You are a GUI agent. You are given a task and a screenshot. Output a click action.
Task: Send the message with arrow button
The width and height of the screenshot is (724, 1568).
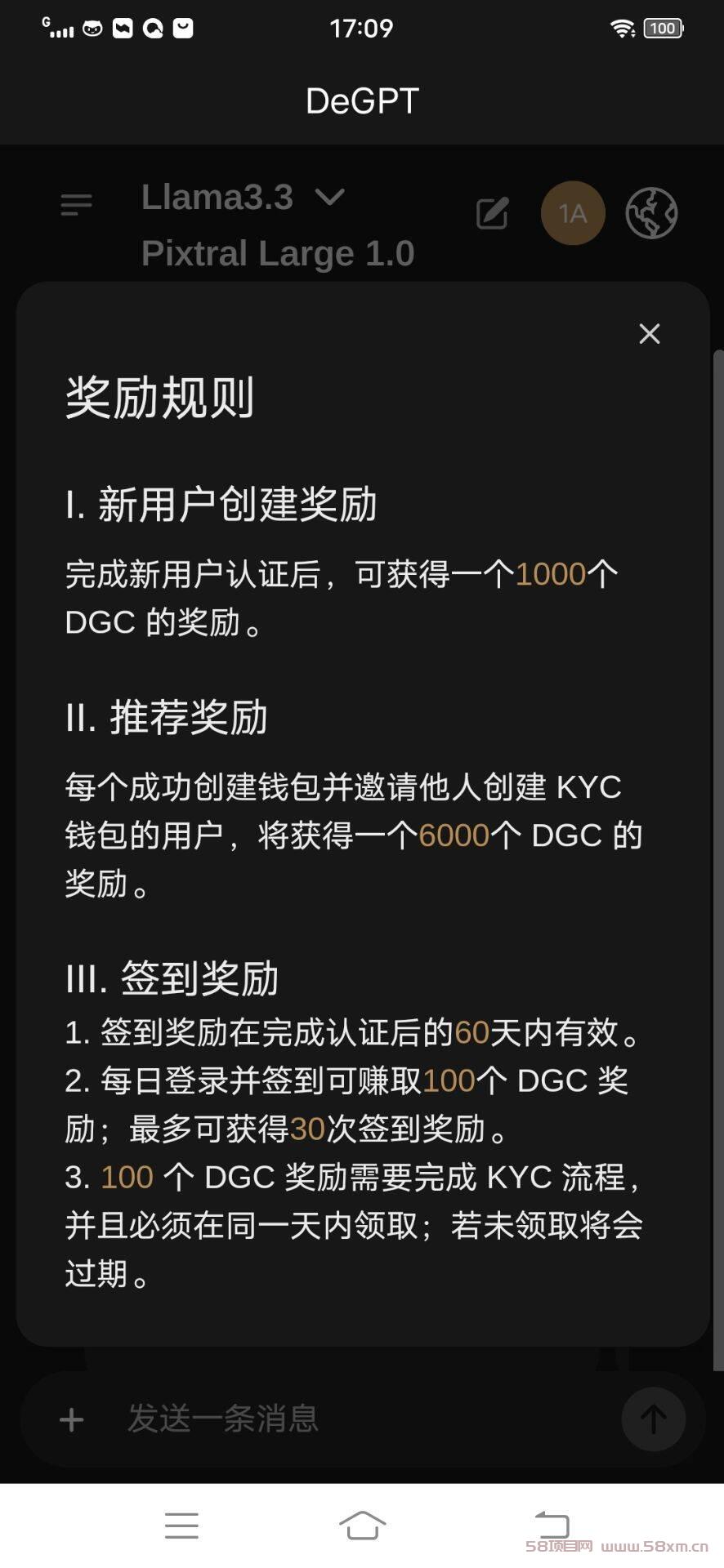coord(653,1419)
